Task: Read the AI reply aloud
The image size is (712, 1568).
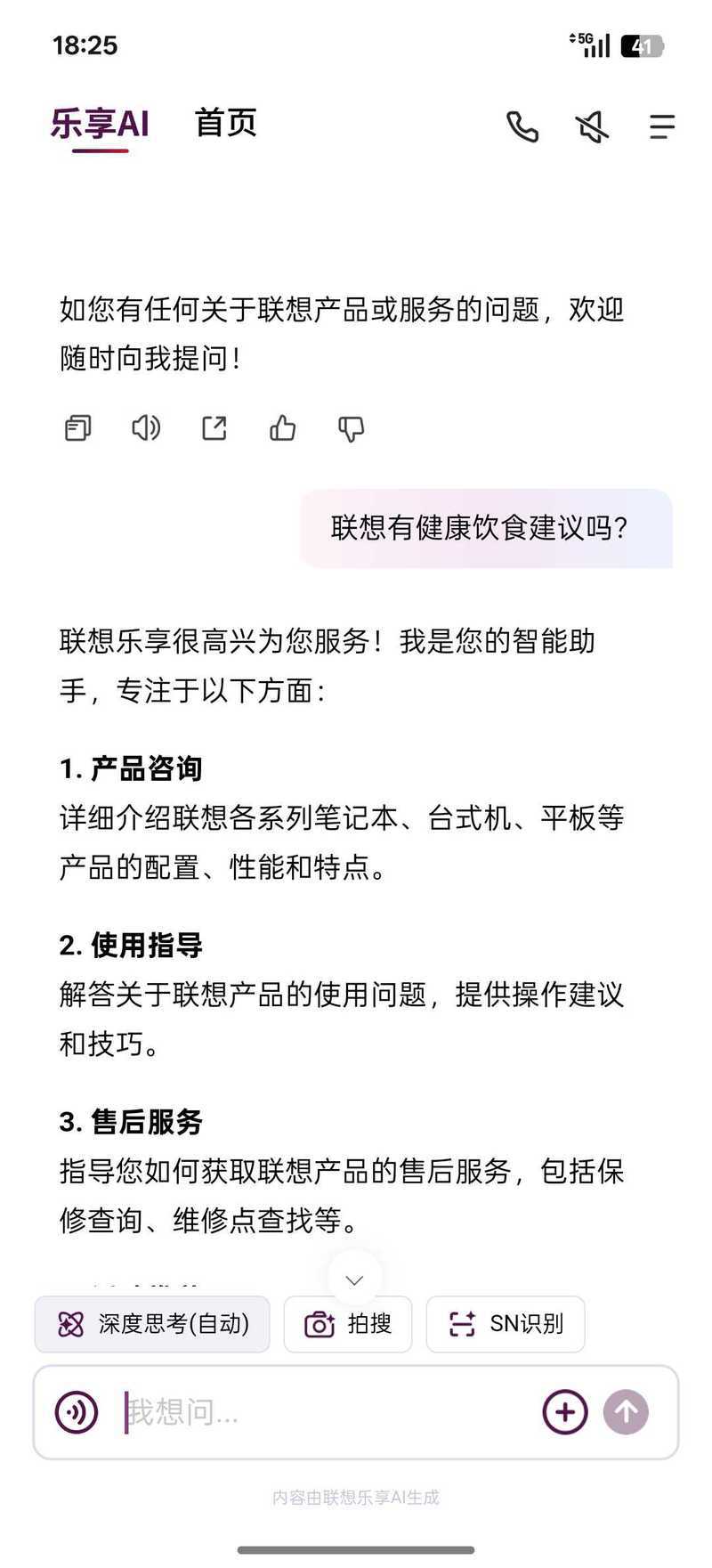Action: (x=146, y=428)
